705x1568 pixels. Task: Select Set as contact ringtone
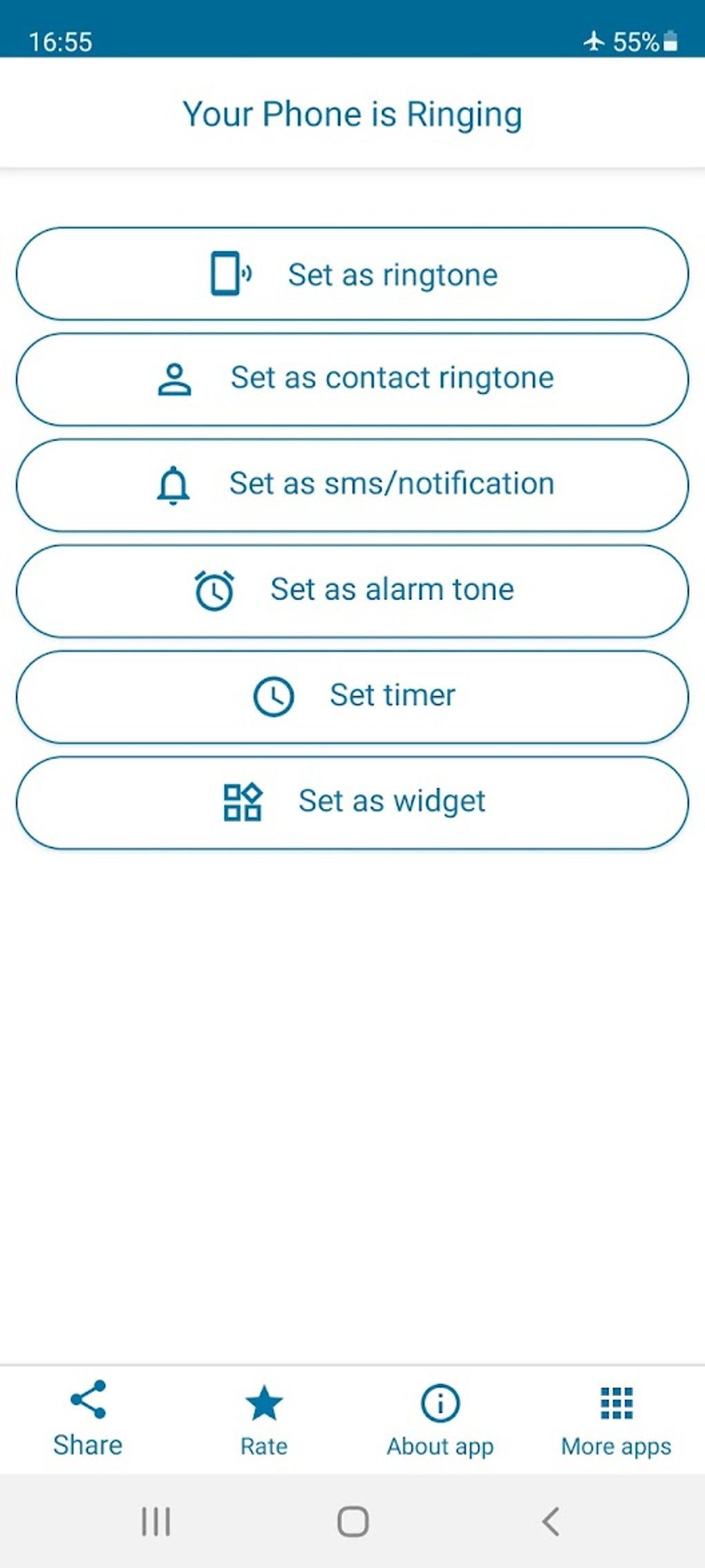tap(352, 379)
